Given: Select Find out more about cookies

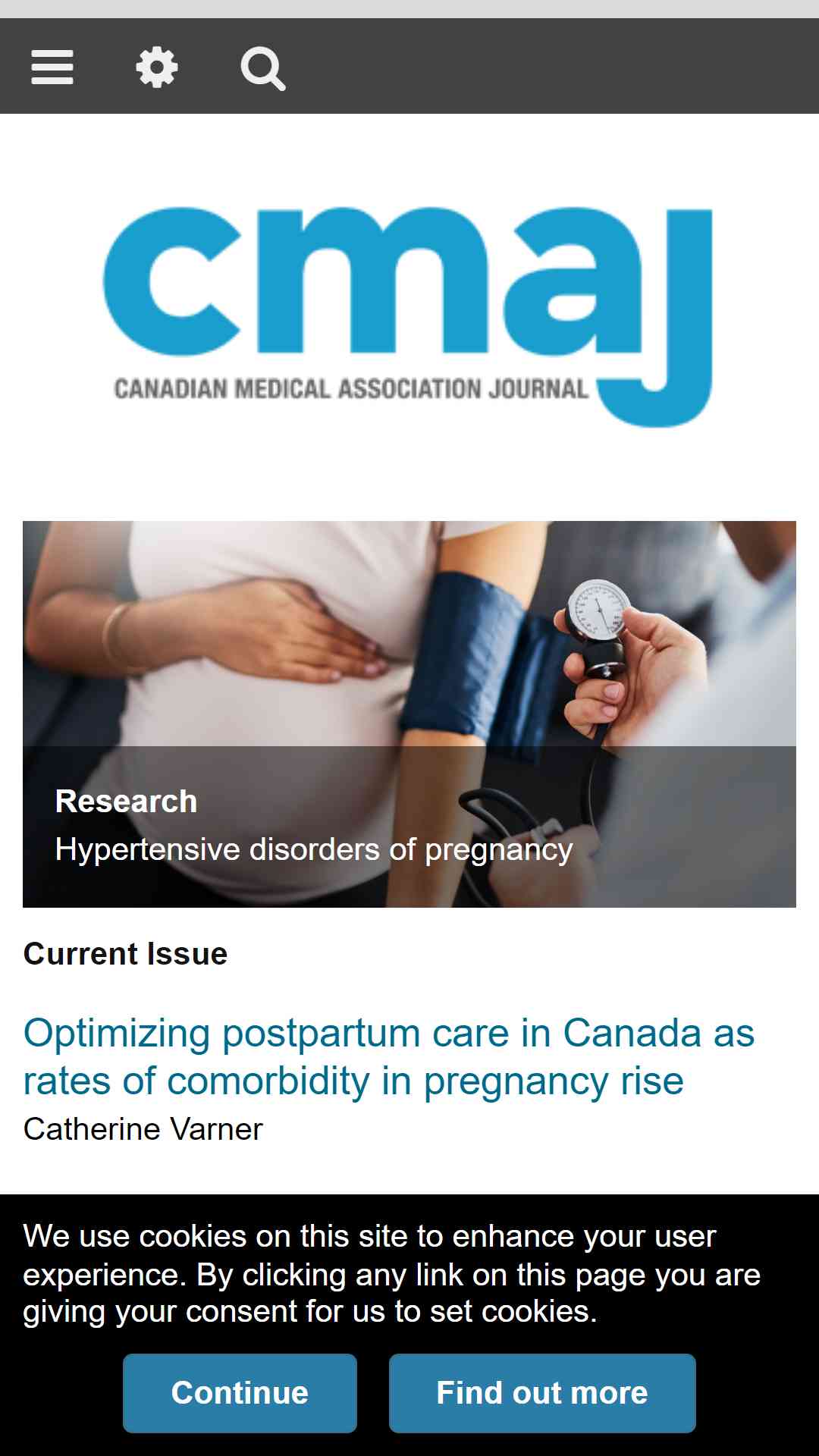Looking at the screenshot, I should point(542,1393).
